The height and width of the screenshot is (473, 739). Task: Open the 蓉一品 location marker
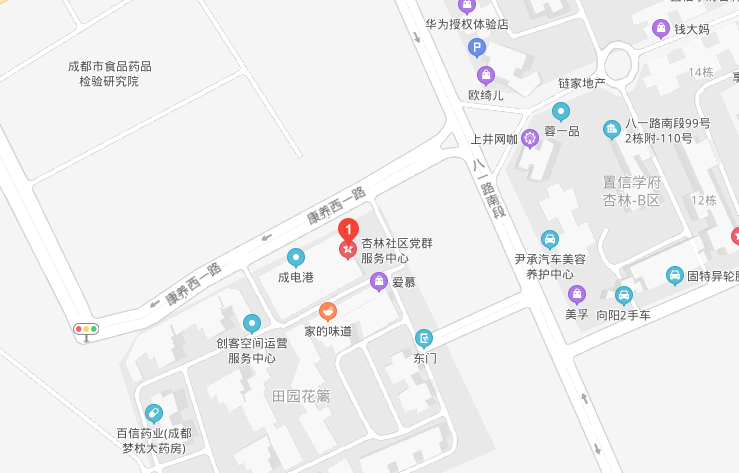(561, 111)
